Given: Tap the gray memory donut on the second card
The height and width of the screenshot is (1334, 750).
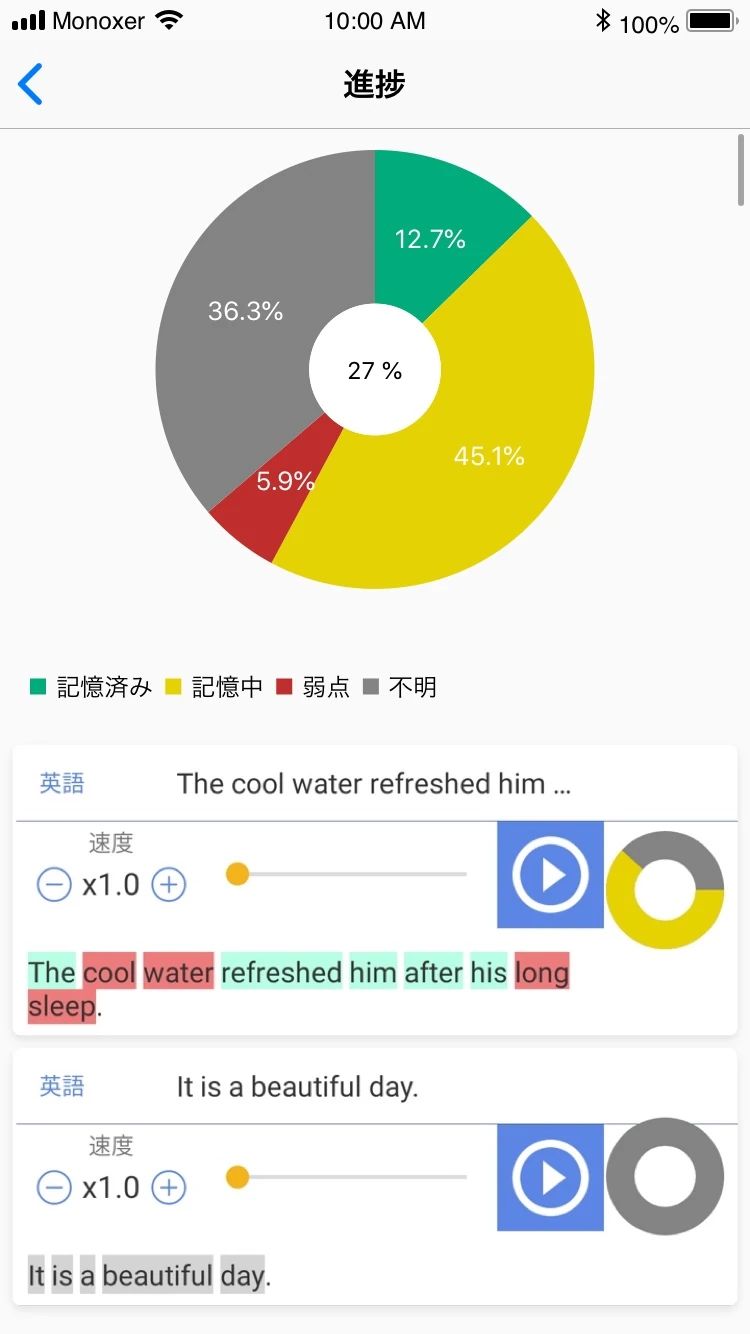Looking at the screenshot, I should coord(665,1177).
